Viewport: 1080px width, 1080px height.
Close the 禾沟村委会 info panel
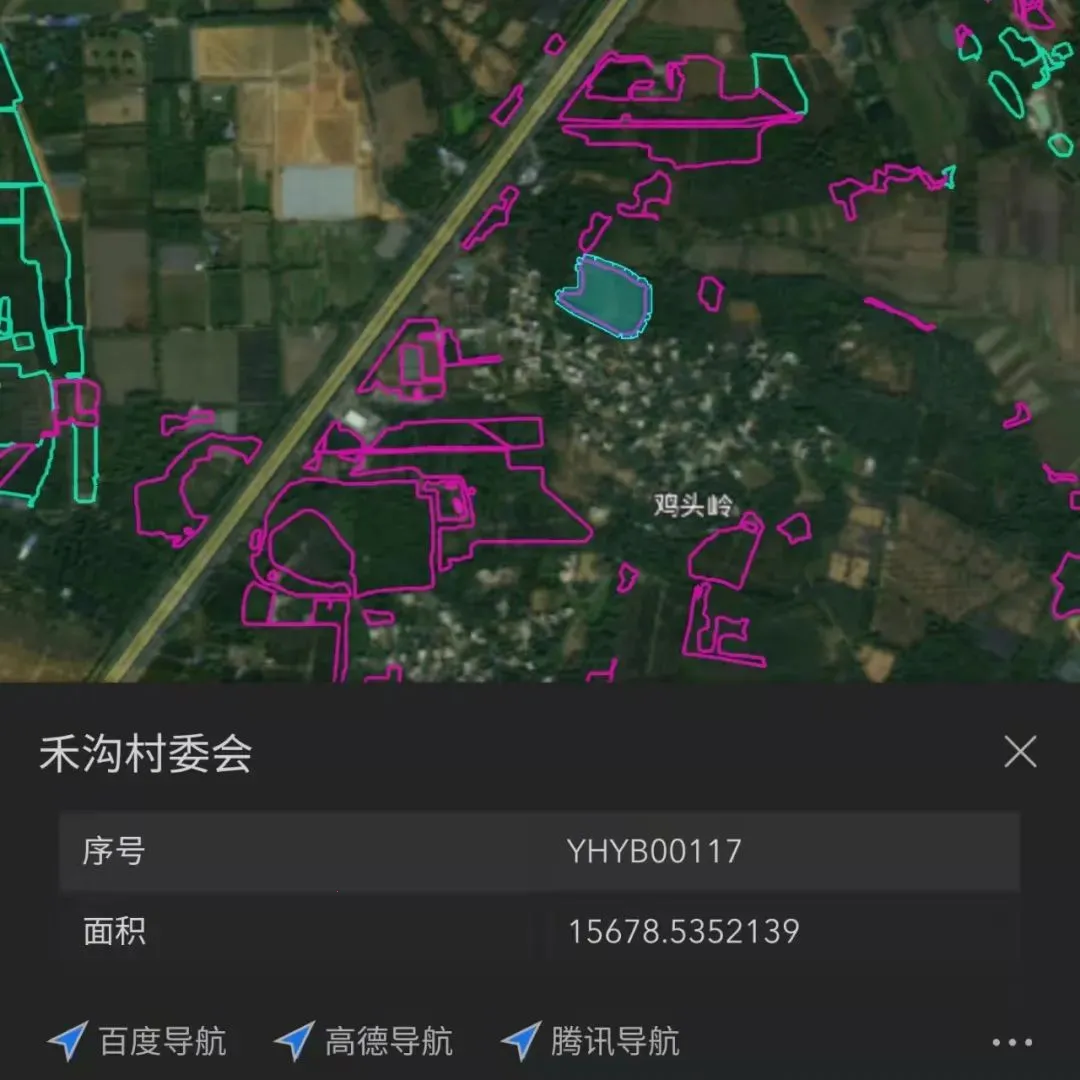point(1019,752)
